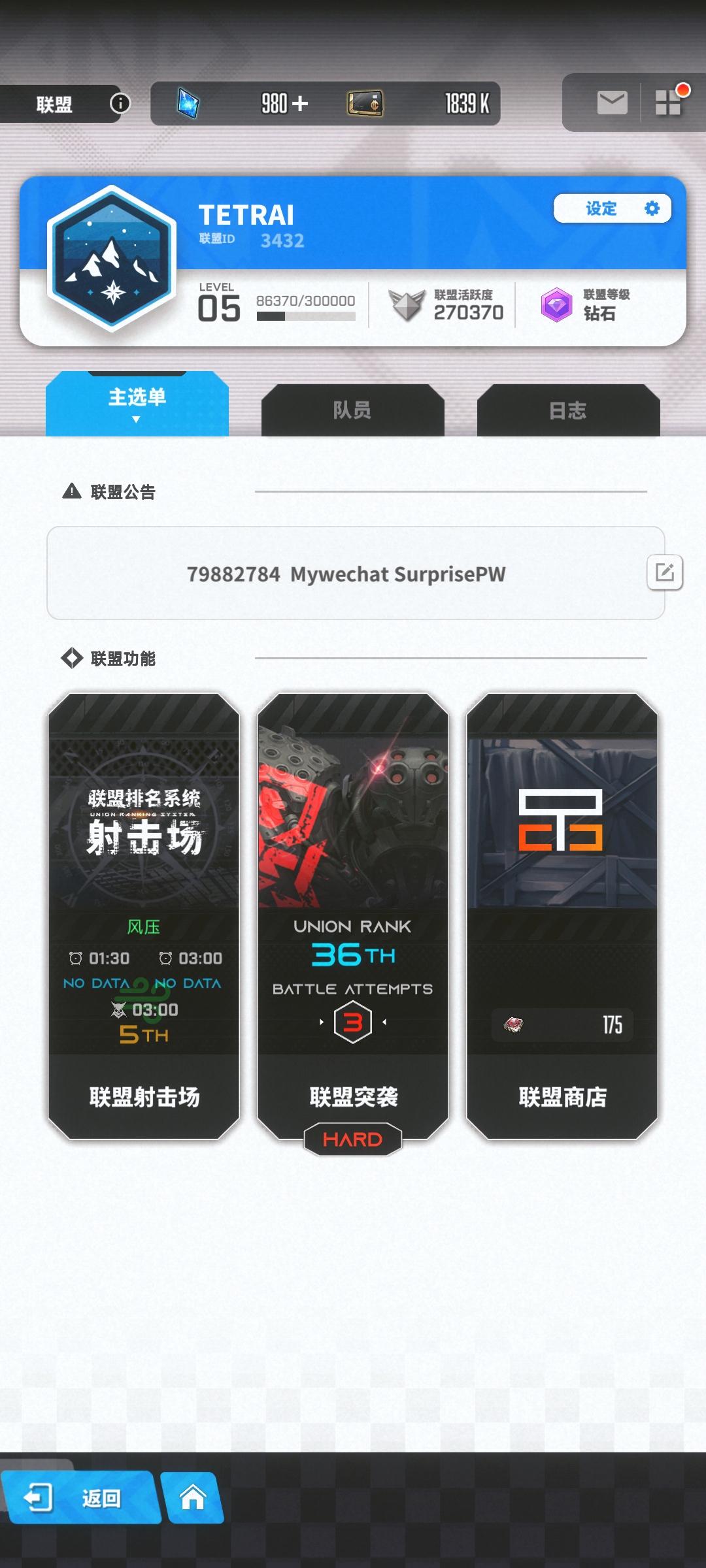The width and height of the screenshot is (706, 1568).
Task: Open the mail inbox icon
Action: pyautogui.click(x=612, y=103)
